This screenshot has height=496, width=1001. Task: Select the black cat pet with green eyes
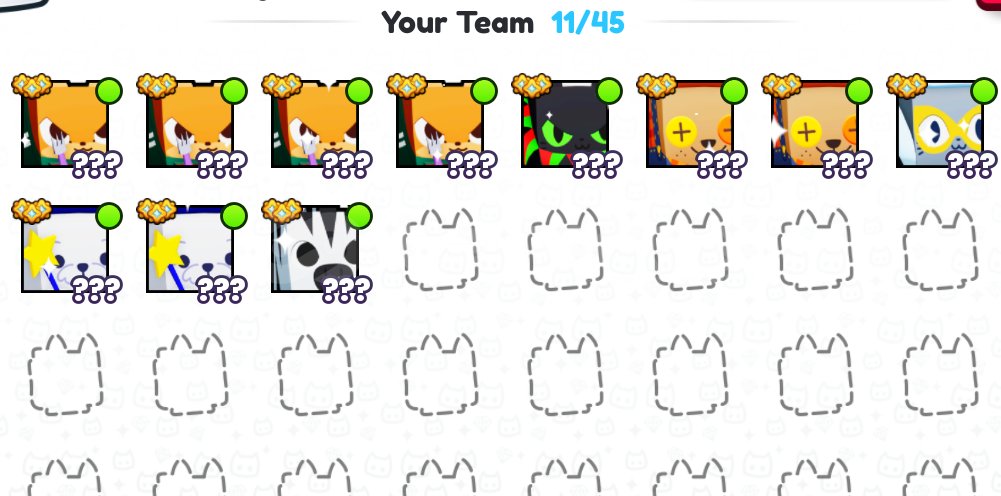(x=564, y=127)
